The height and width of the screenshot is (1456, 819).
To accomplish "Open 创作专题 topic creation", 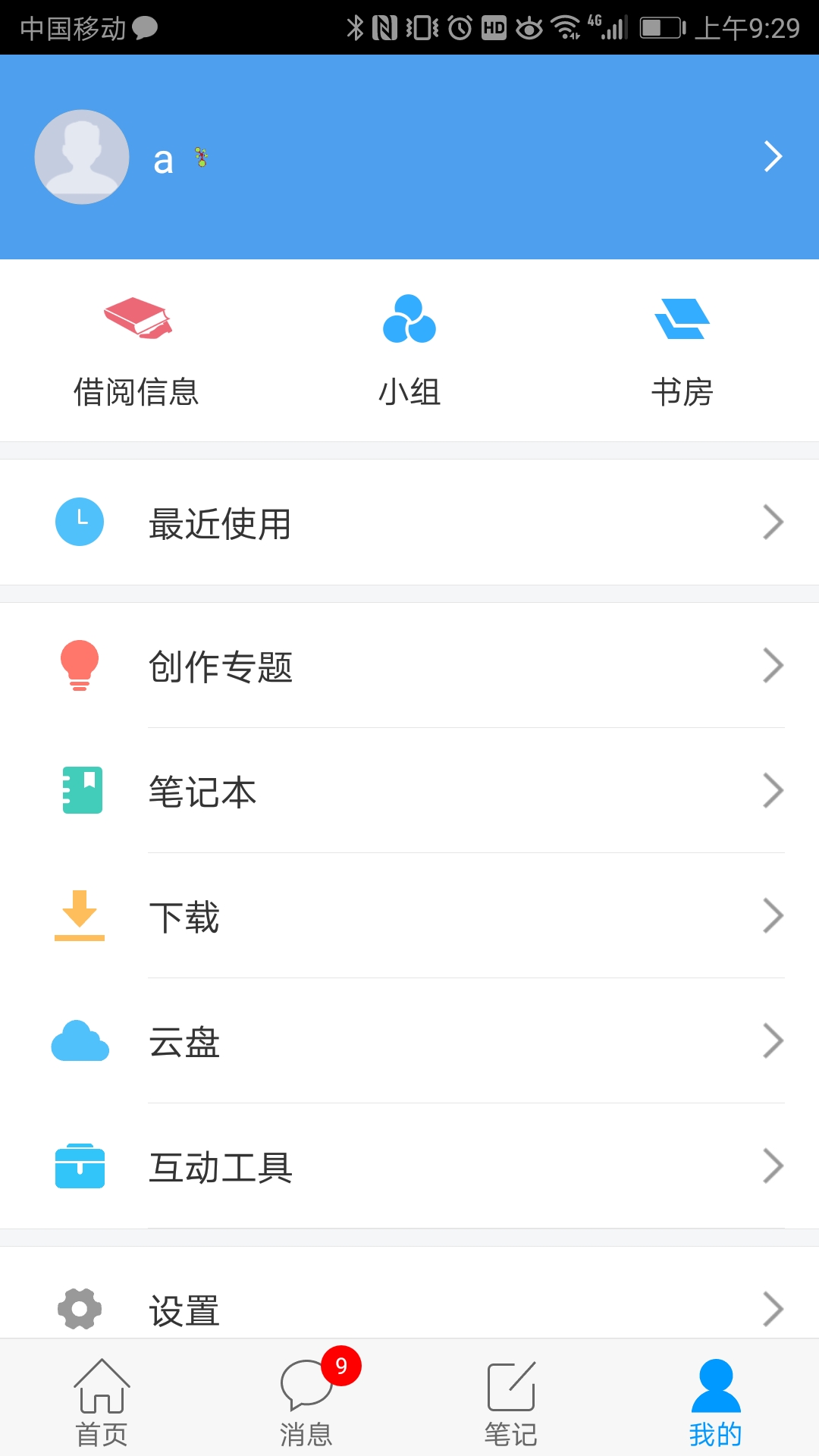I will 409,666.
